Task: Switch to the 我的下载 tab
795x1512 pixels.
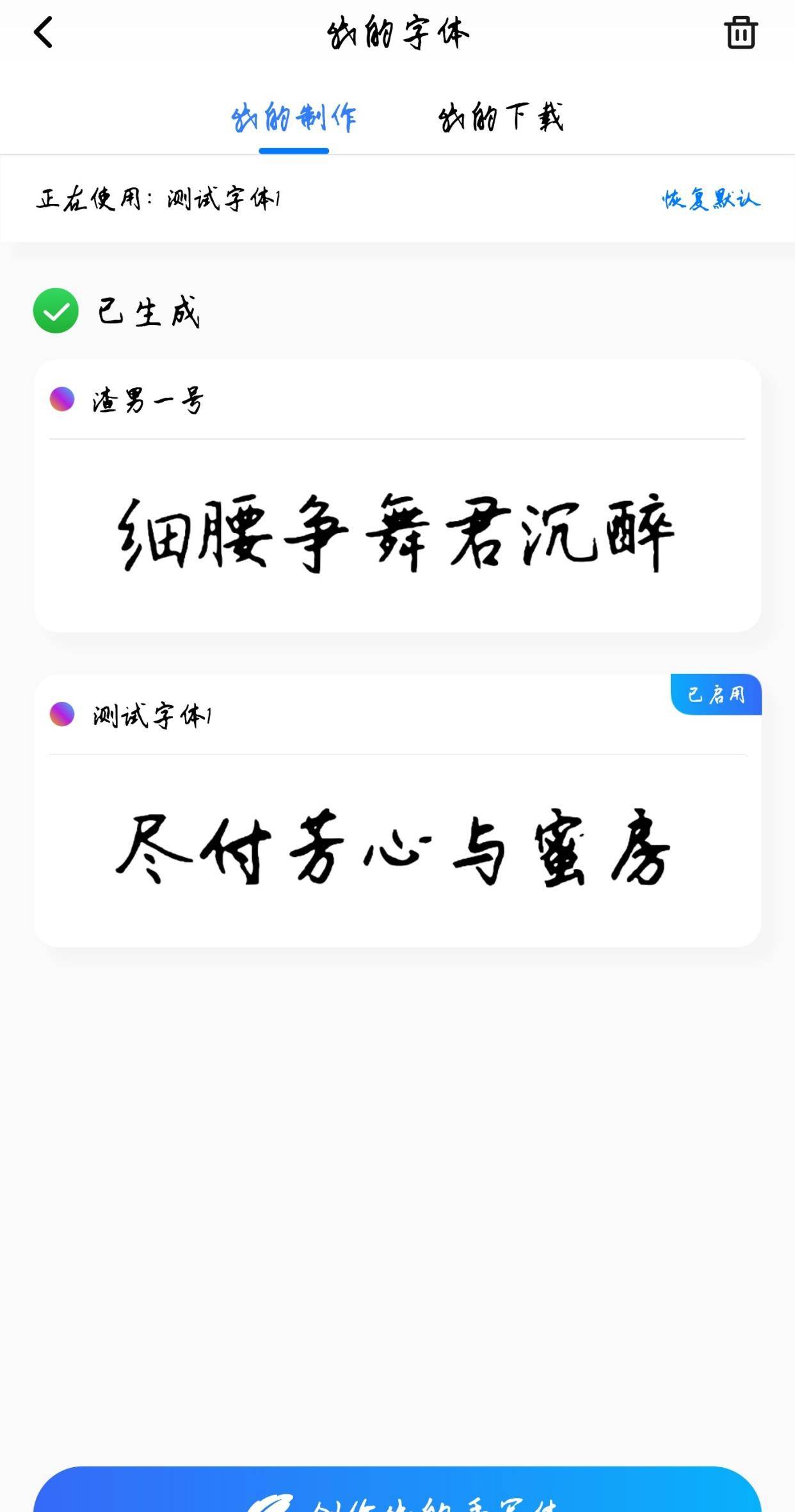Action: pyautogui.click(x=501, y=118)
